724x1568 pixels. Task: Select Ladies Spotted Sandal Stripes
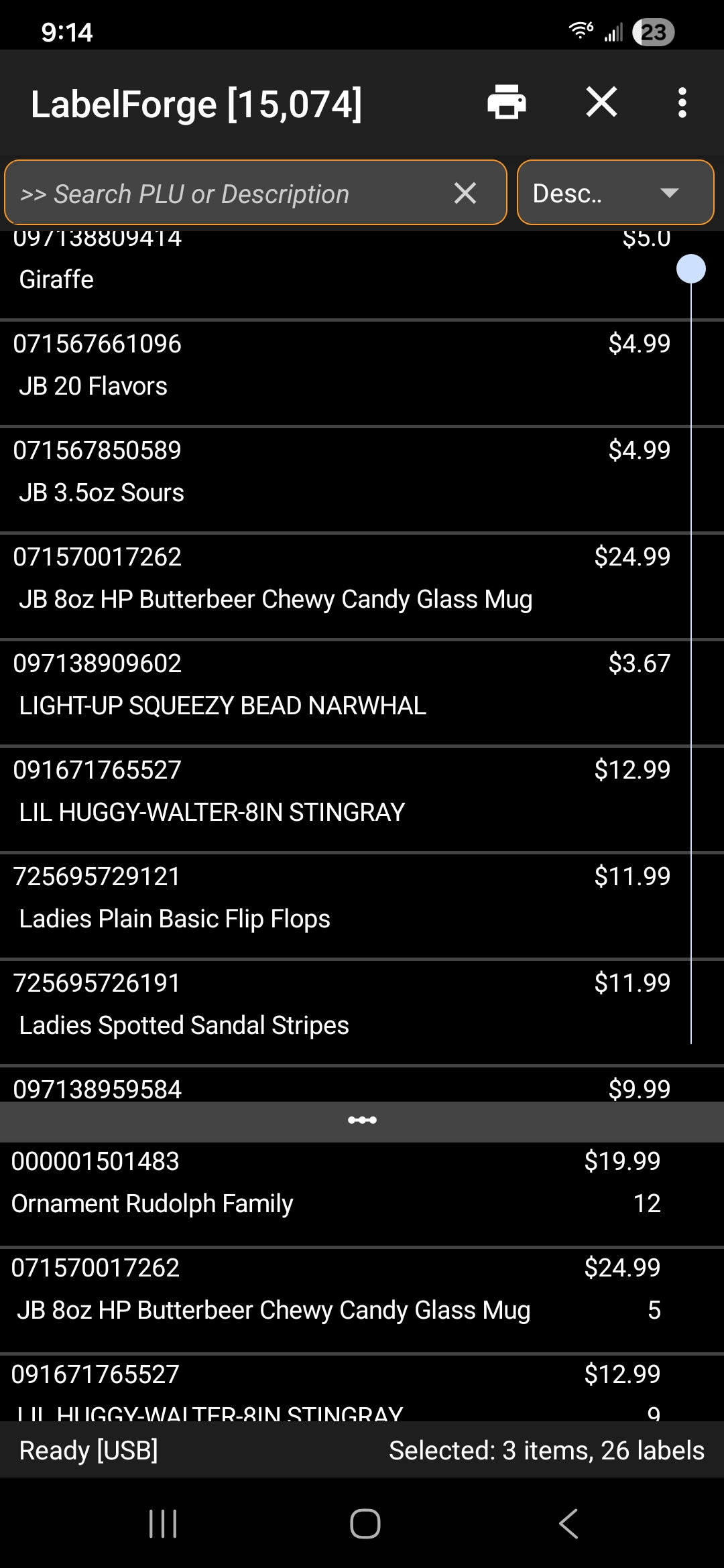(x=335, y=1004)
